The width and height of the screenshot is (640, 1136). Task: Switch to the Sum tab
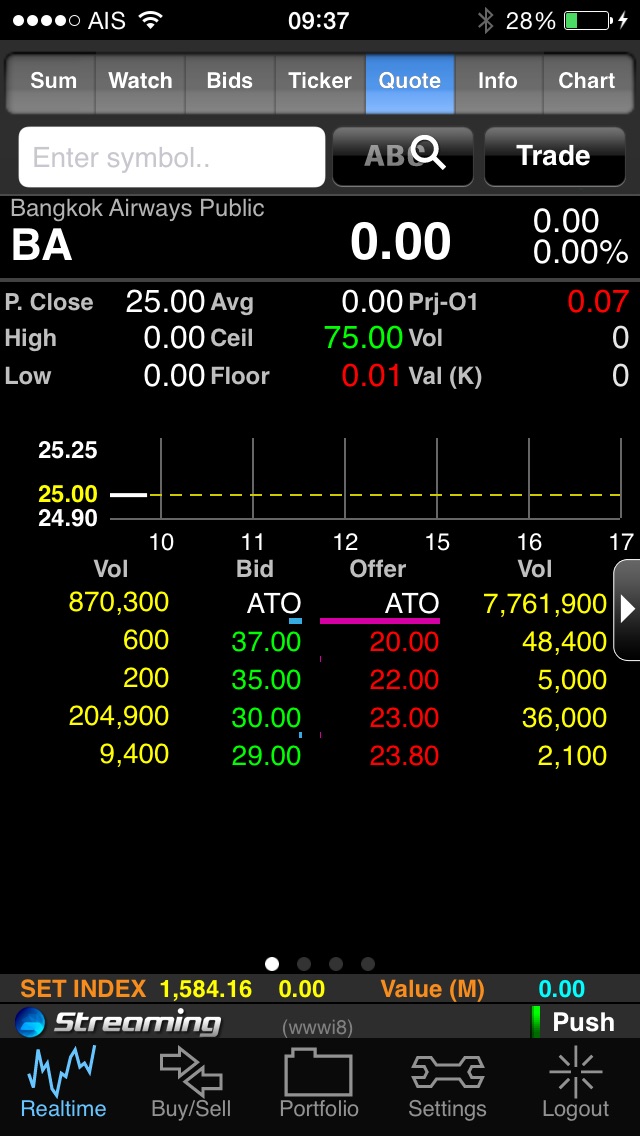pyautogui.click(x=51, y=80)
